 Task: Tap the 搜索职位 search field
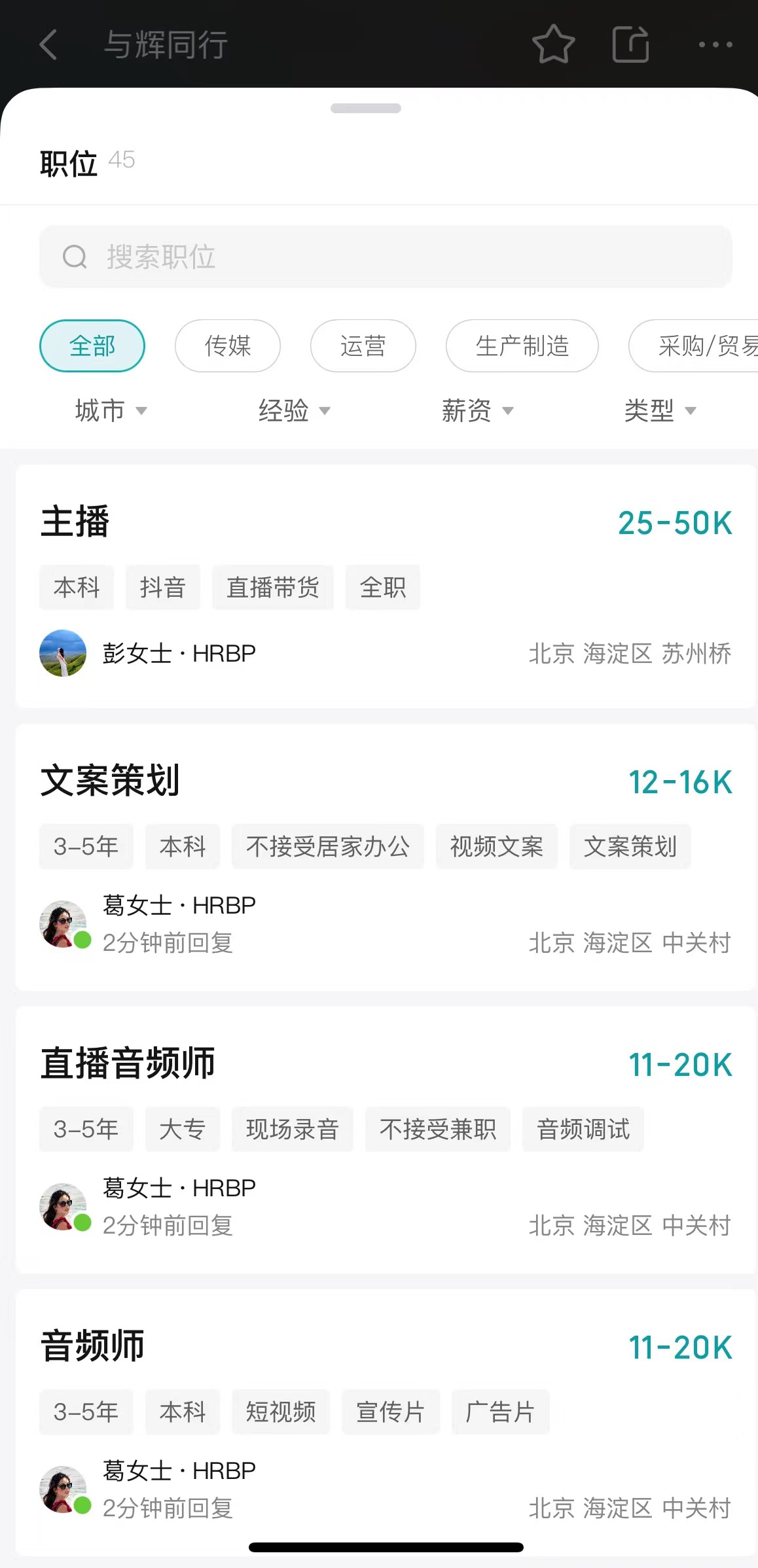[x=385, y=257]
